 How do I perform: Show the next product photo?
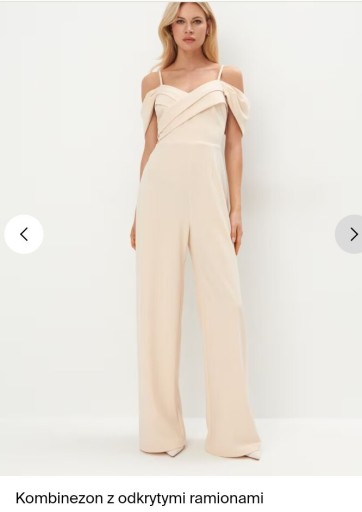349,234
